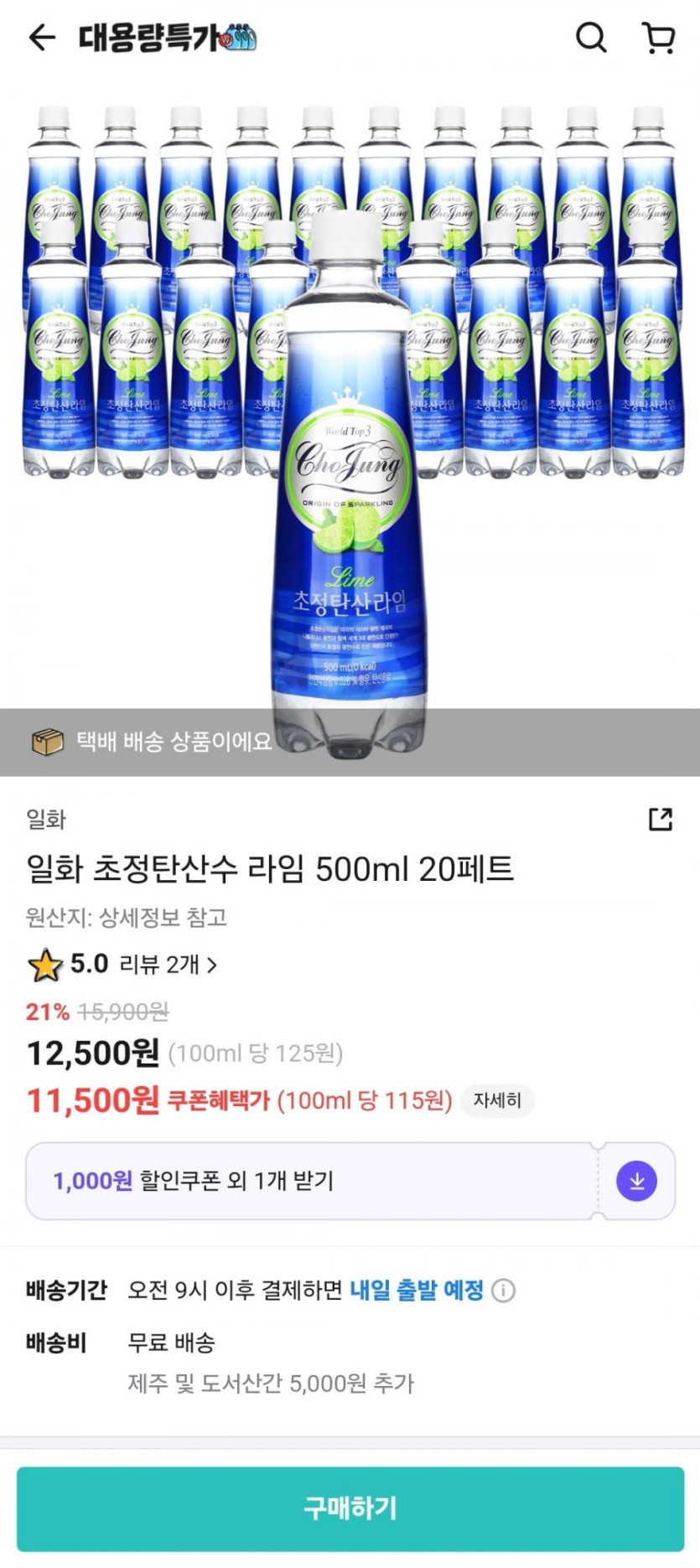This screenshot has height=1568, width=700.
Task: Share this product via share icon
Action: pyautogui.click(x=661, y=819)
